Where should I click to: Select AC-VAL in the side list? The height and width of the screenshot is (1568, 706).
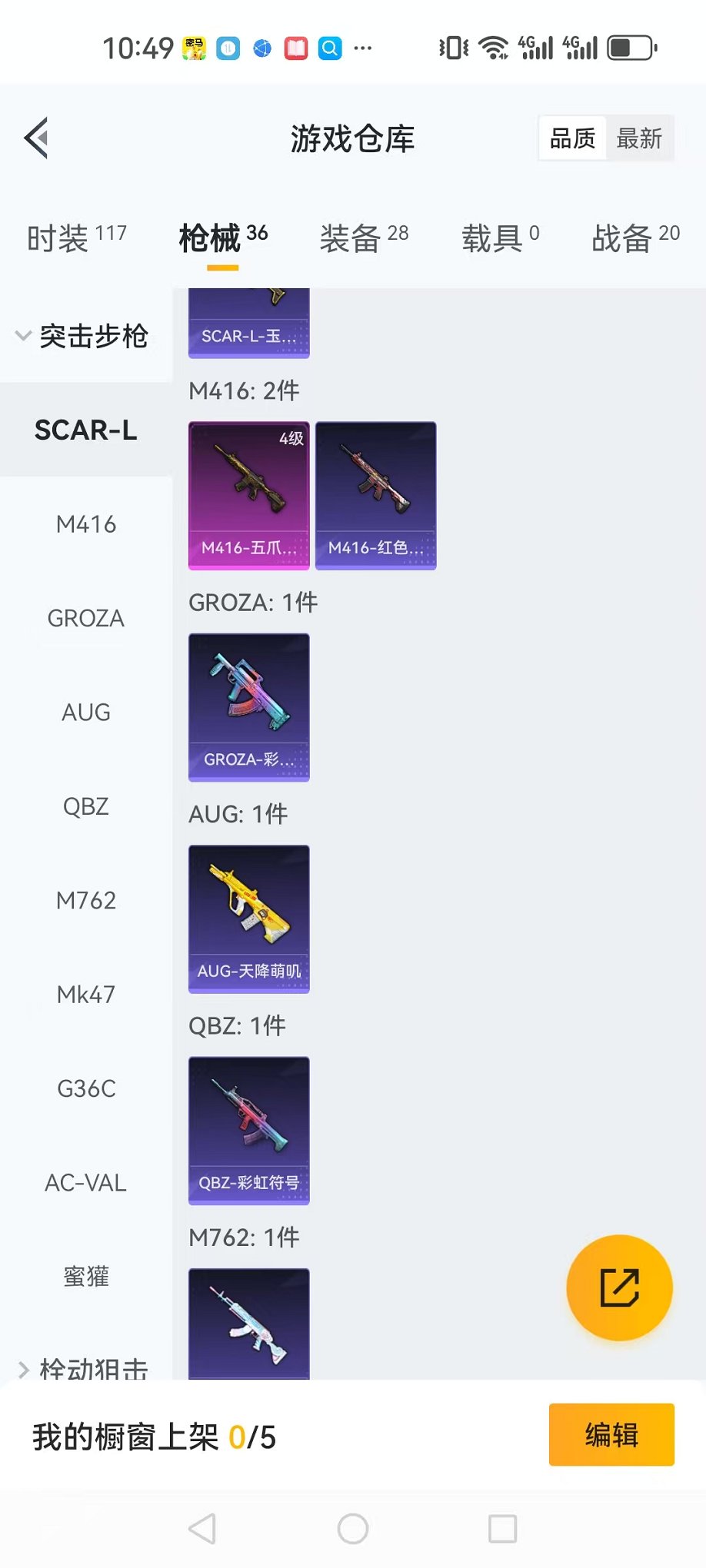[86, 1182]
